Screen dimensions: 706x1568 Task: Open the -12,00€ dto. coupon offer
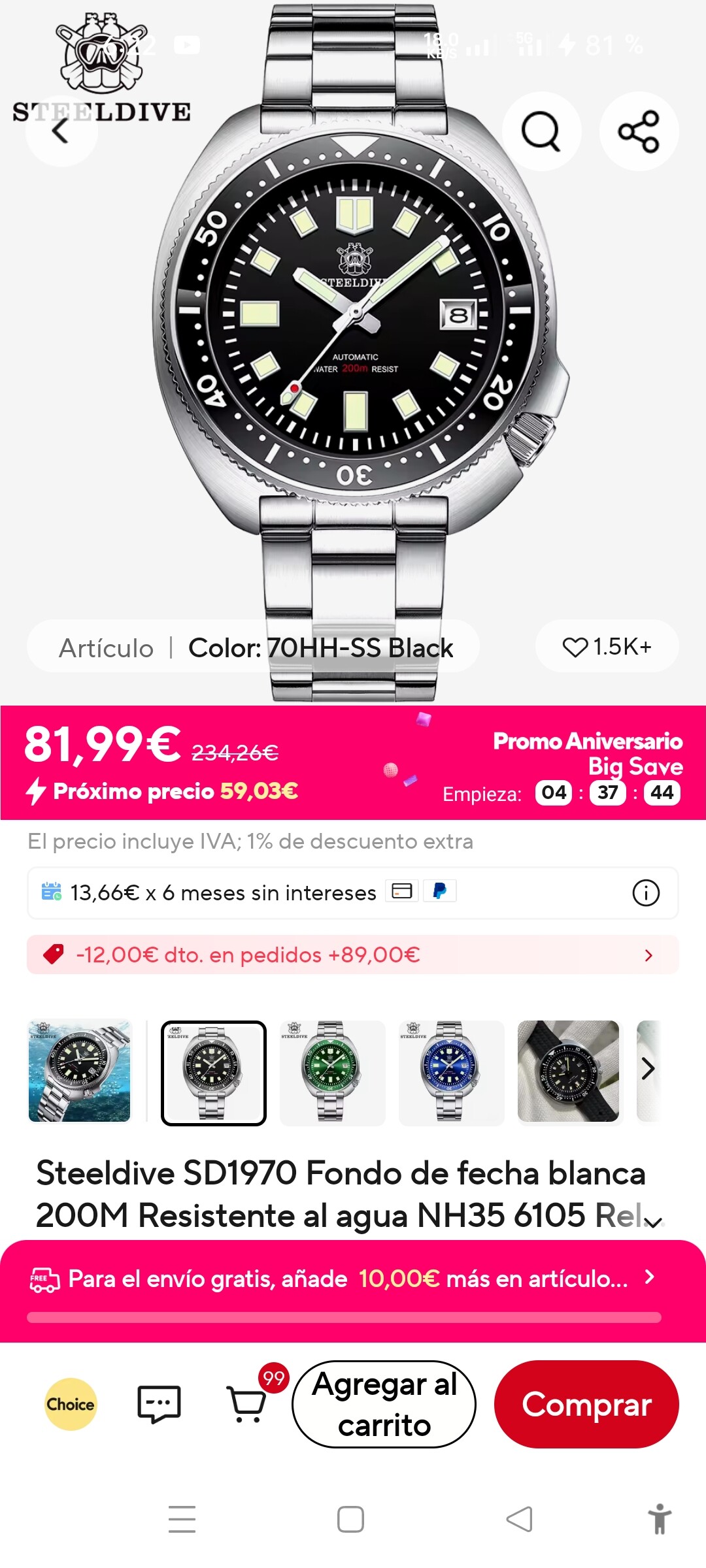tap(353, 955)
